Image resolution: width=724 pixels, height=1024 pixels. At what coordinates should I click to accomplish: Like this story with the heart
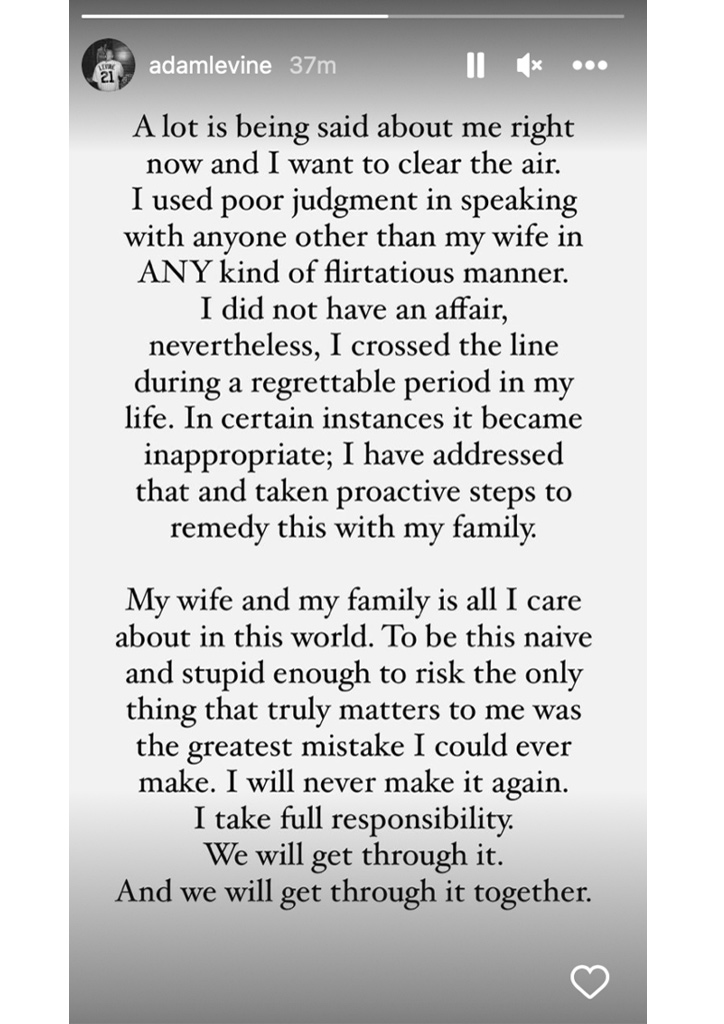point(589,981)
